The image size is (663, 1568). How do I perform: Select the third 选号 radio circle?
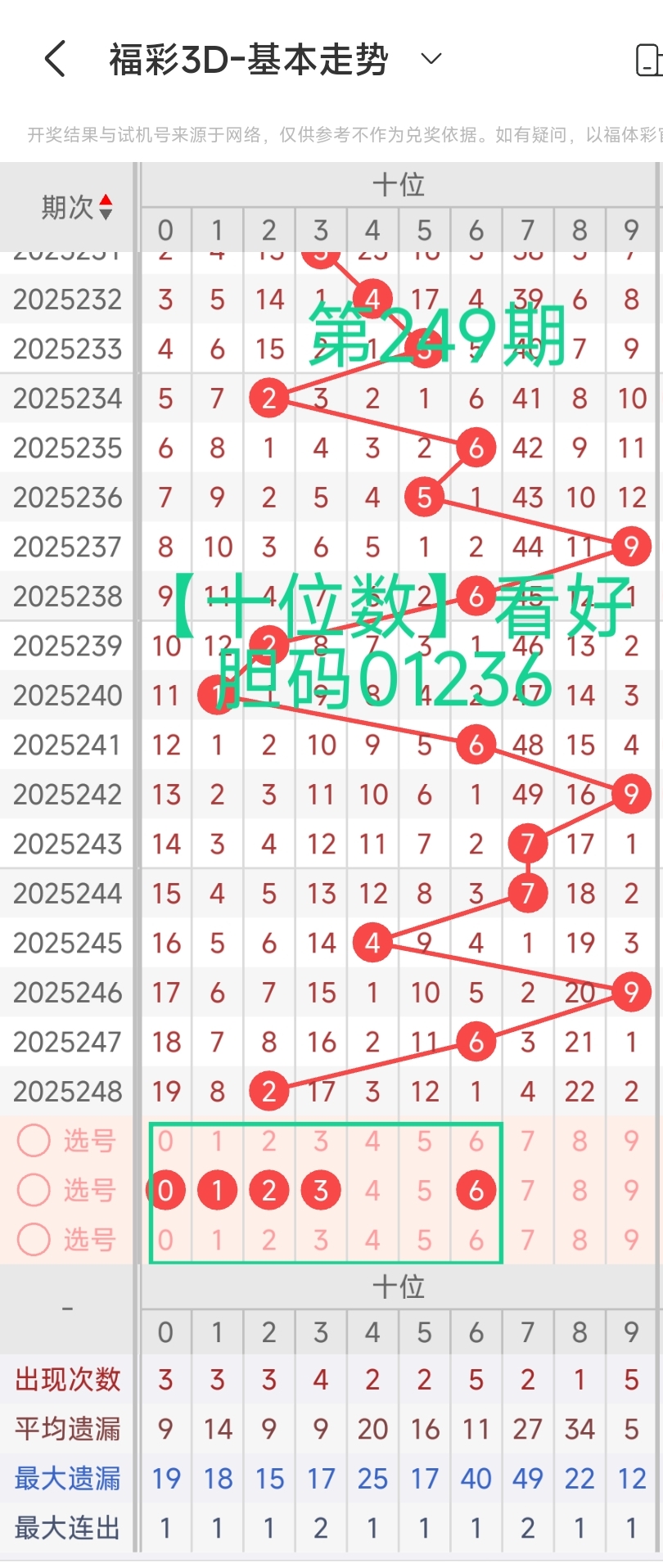[x=34, y=1240]
